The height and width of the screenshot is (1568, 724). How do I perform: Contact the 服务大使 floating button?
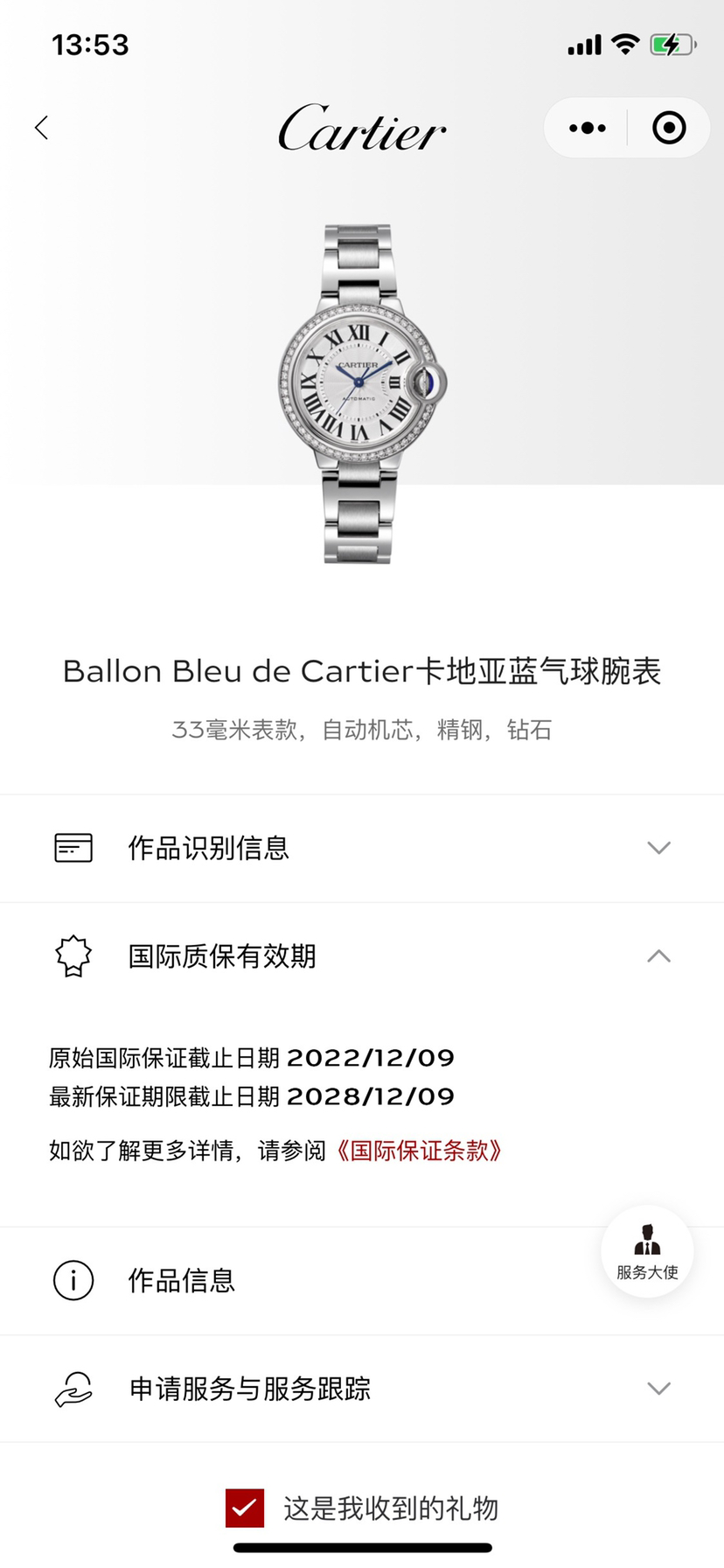coord(647,1252)
